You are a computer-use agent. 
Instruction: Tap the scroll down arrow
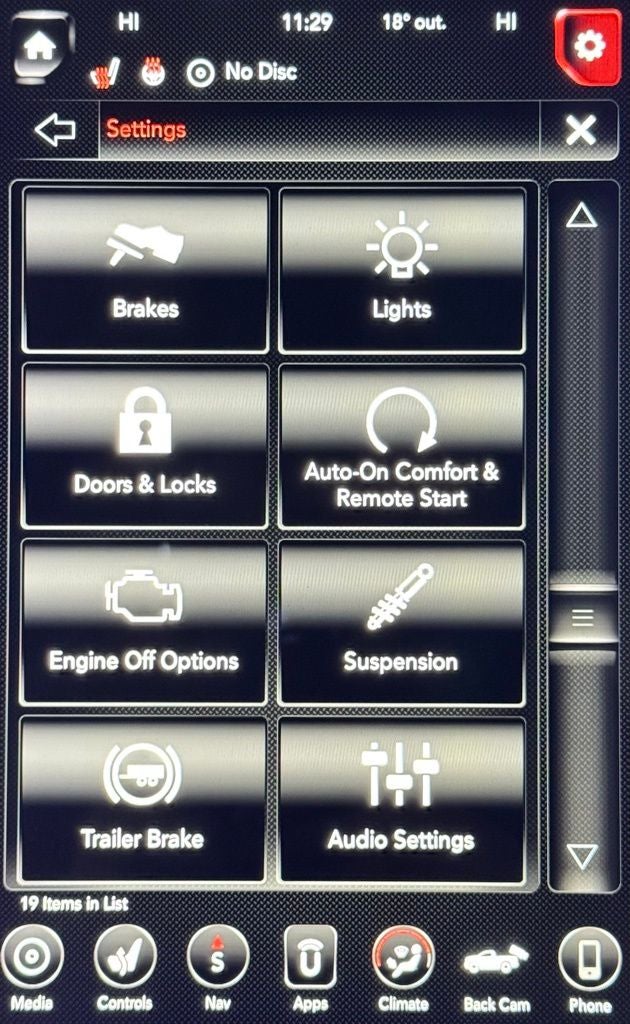click(581, 856)
